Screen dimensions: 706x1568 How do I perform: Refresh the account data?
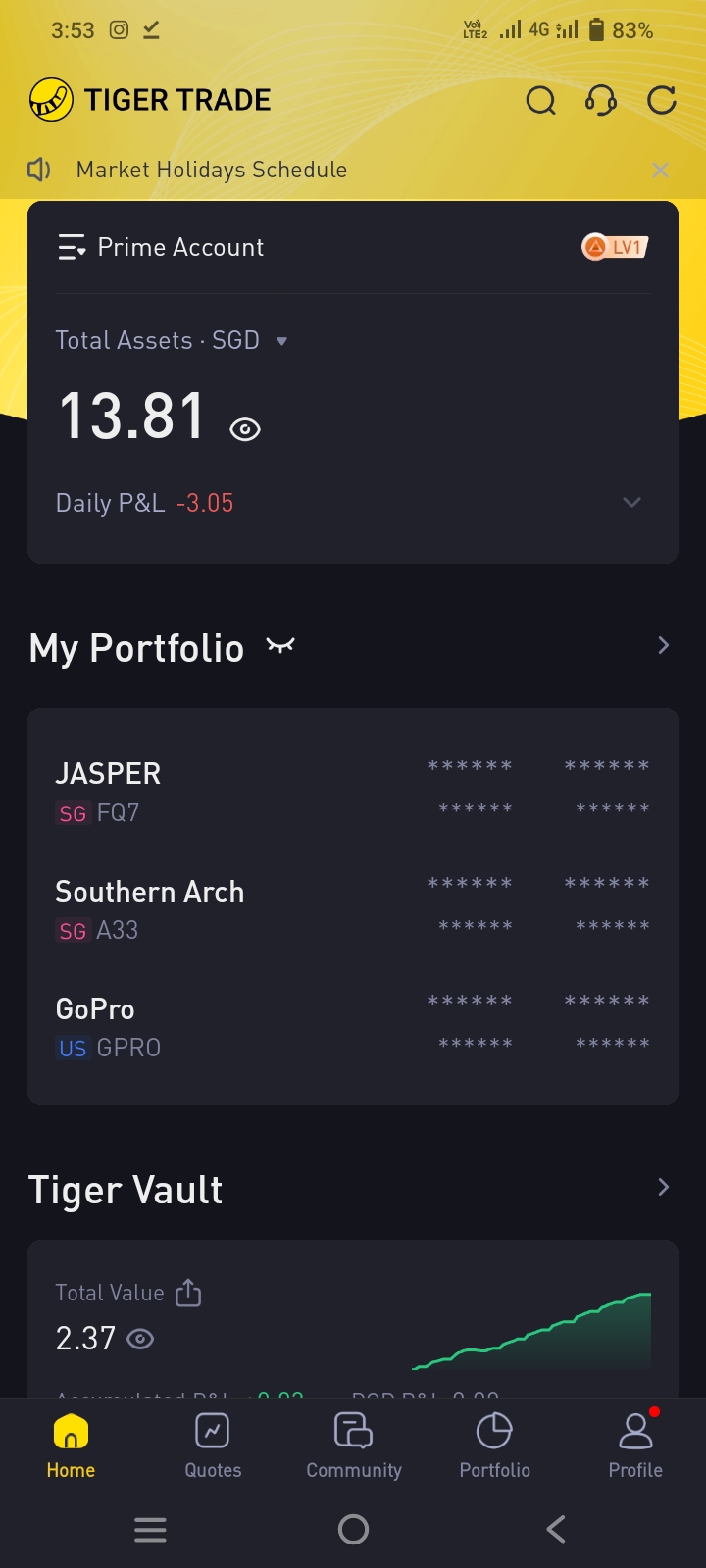point(662,100)
